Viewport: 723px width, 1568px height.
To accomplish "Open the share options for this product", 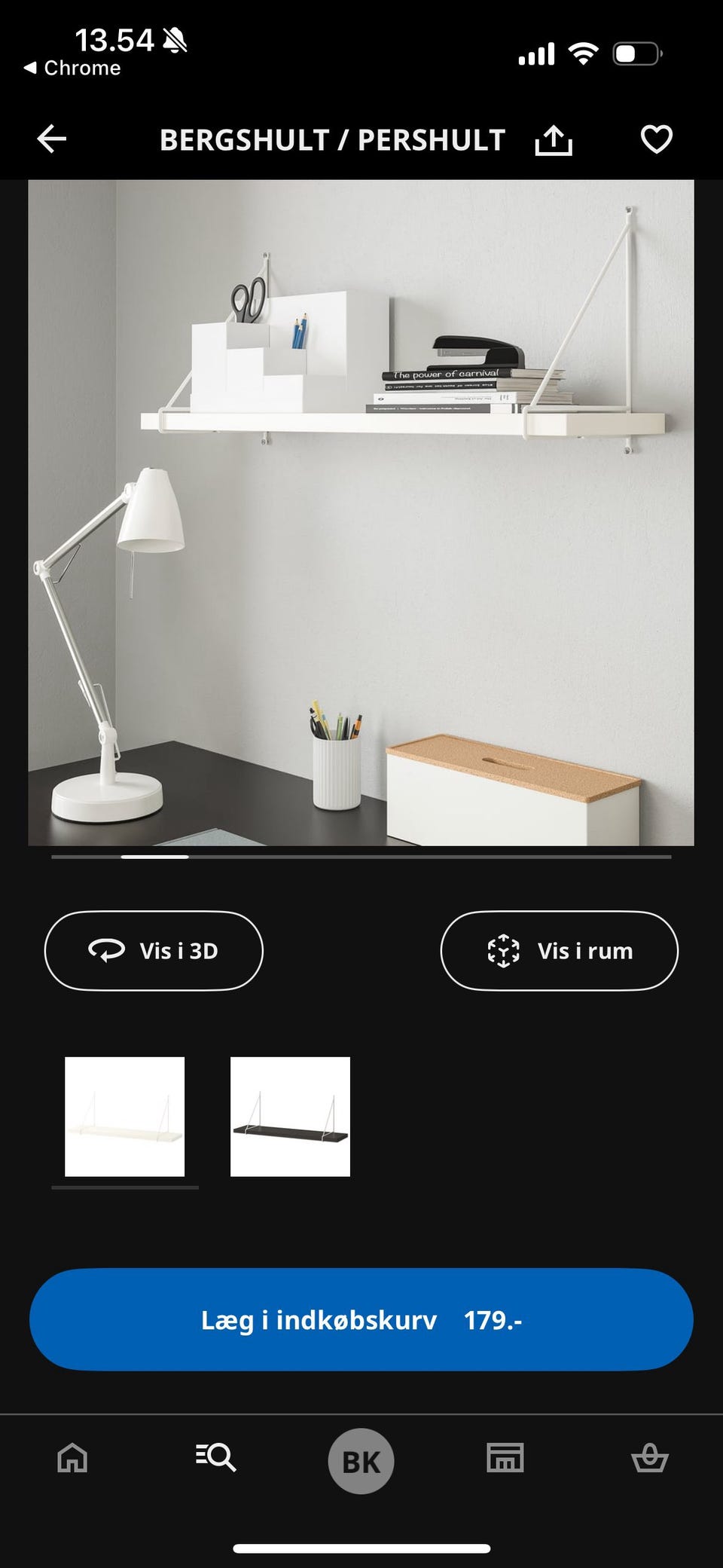I will 555,139.
